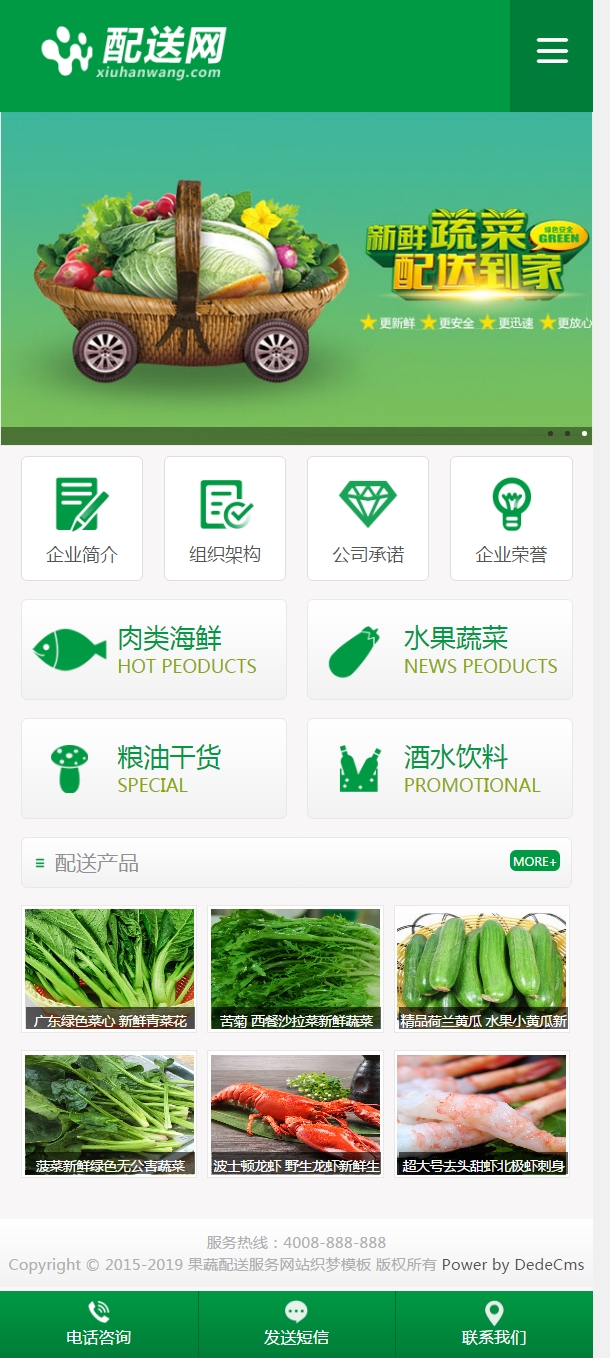View 菠菜新鲜绿色无公害蔬菜 product
Viewport: 610px width, 1358px height.
[110, 1113]
